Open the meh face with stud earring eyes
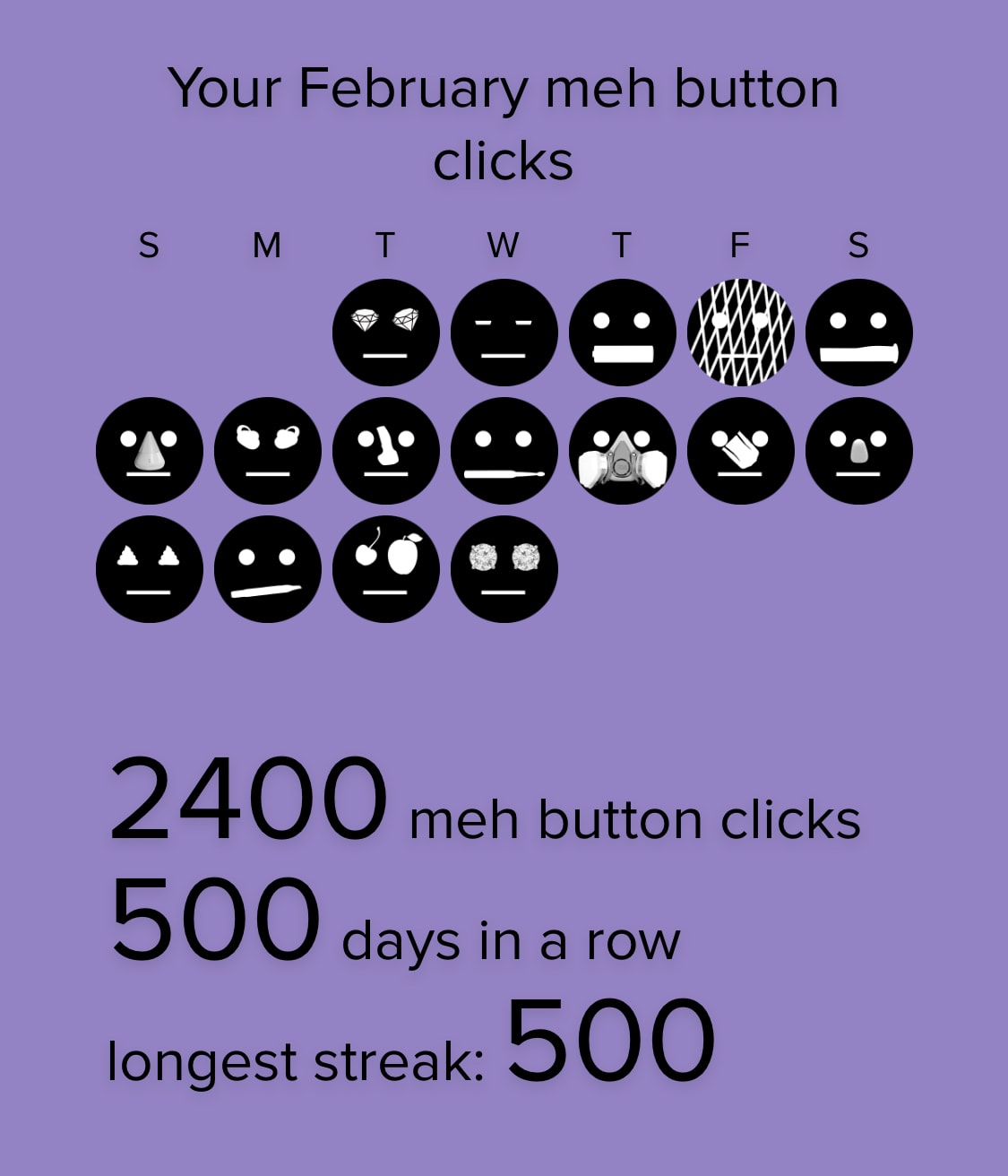1008x1176 pixels. [504, 569]
